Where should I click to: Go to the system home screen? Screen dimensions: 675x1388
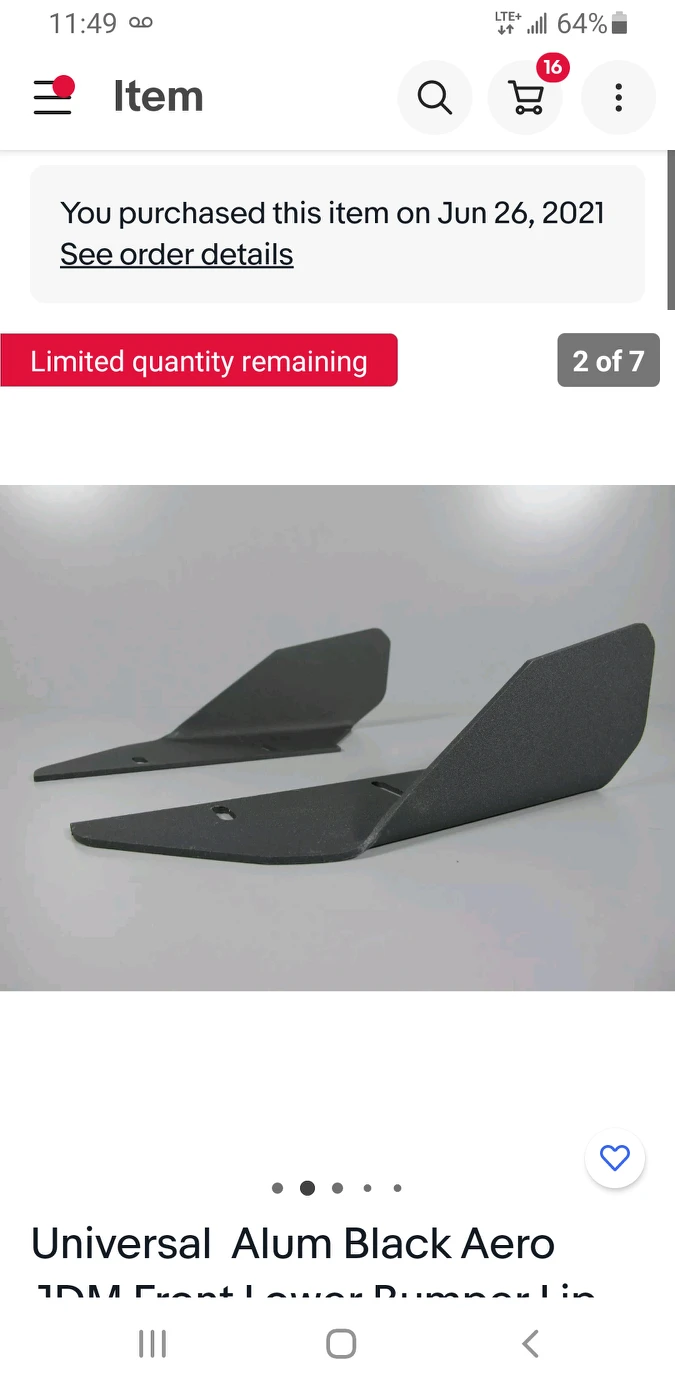click(x=341, y=1343)
